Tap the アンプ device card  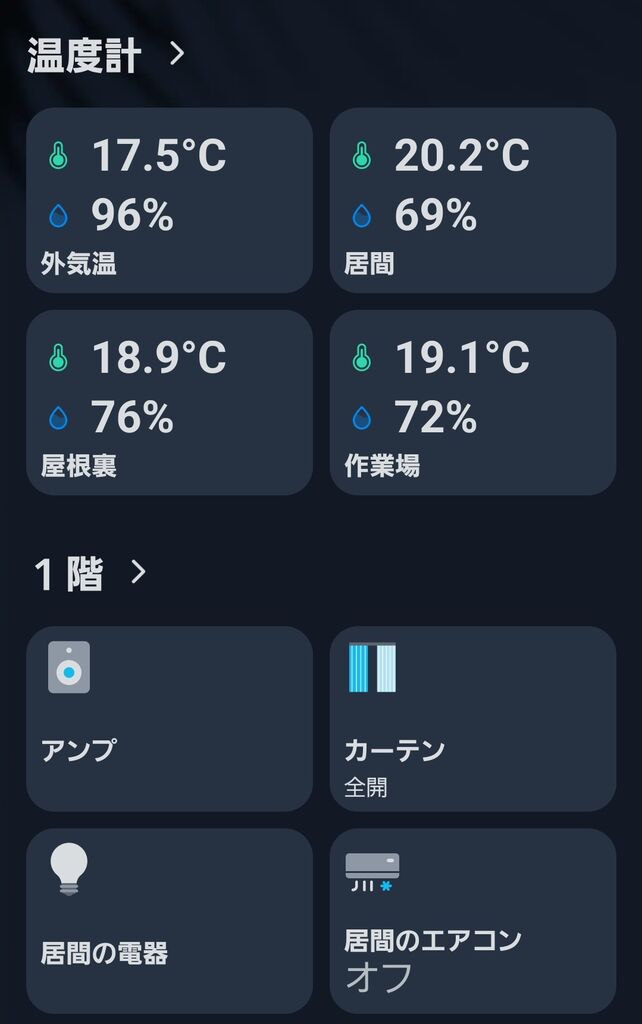click(169, 718)
